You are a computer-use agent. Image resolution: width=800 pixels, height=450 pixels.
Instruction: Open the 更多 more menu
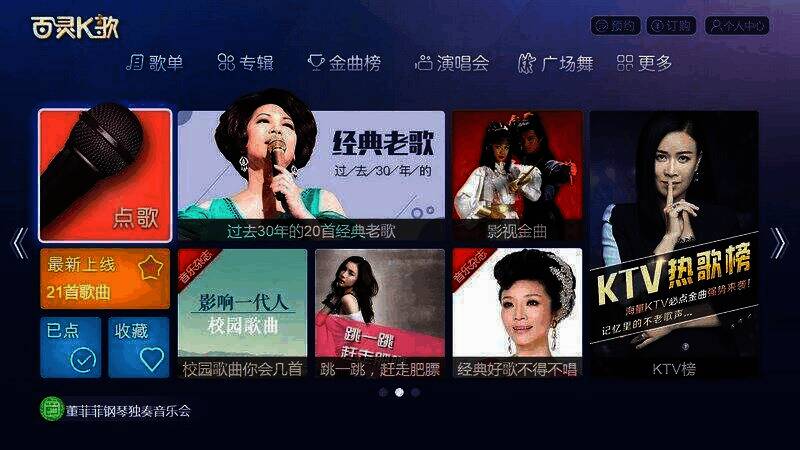click(645, 63)
